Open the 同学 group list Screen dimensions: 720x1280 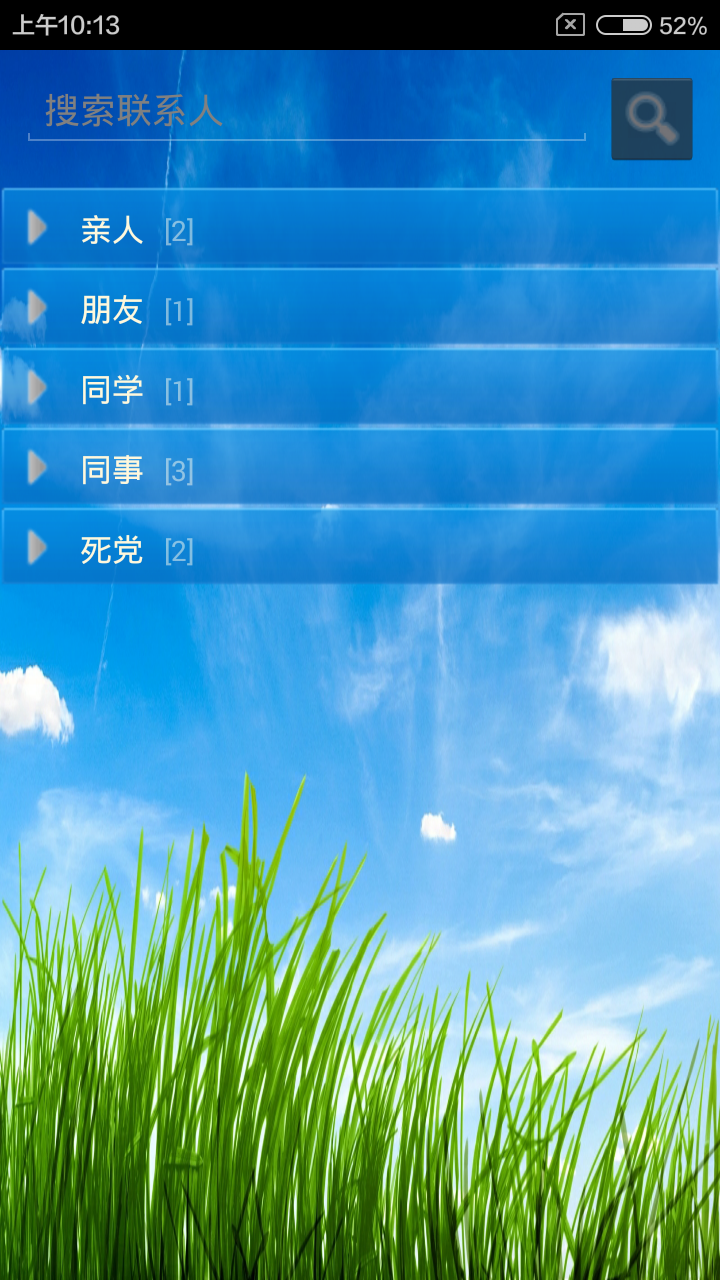point(360,388)
